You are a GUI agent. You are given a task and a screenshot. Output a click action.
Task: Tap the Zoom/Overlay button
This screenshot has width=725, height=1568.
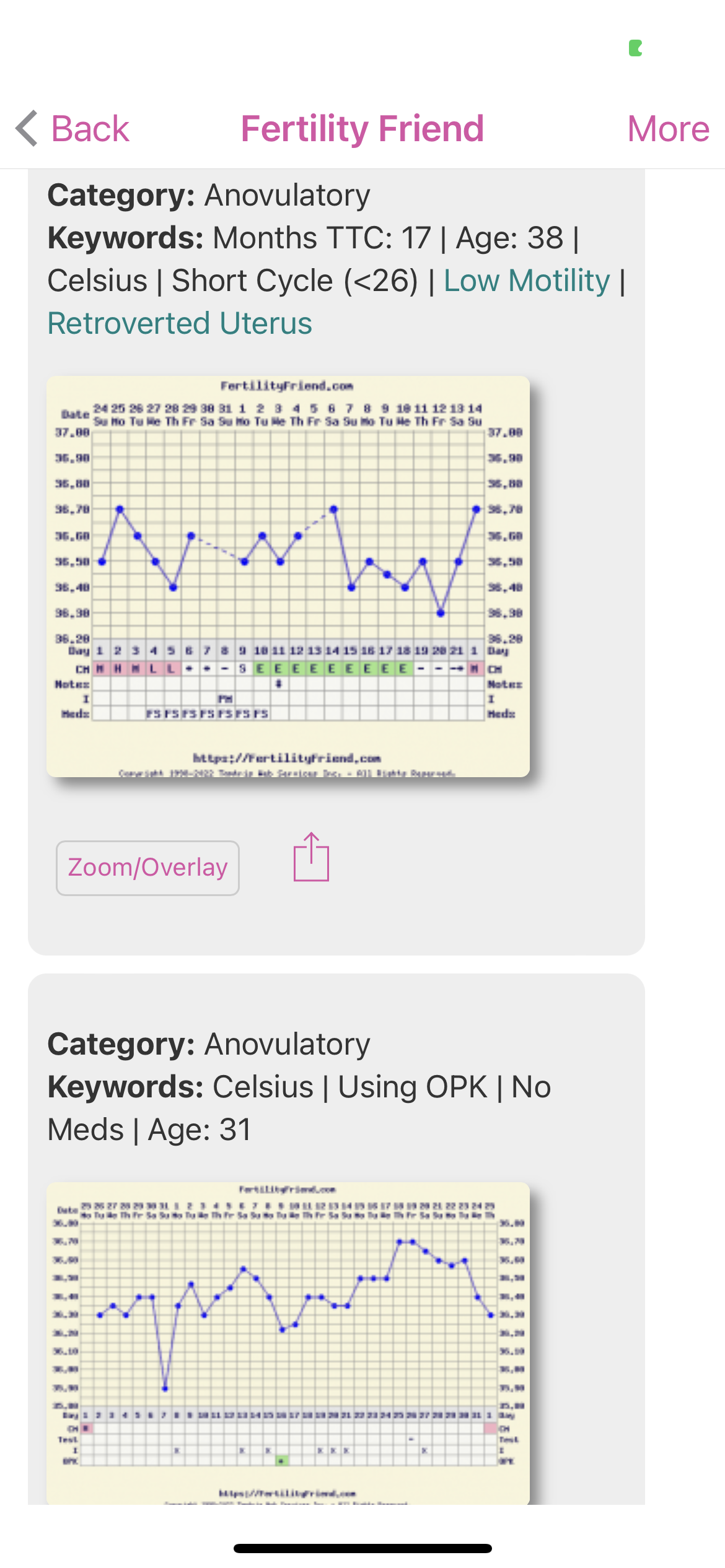(147, 868)
